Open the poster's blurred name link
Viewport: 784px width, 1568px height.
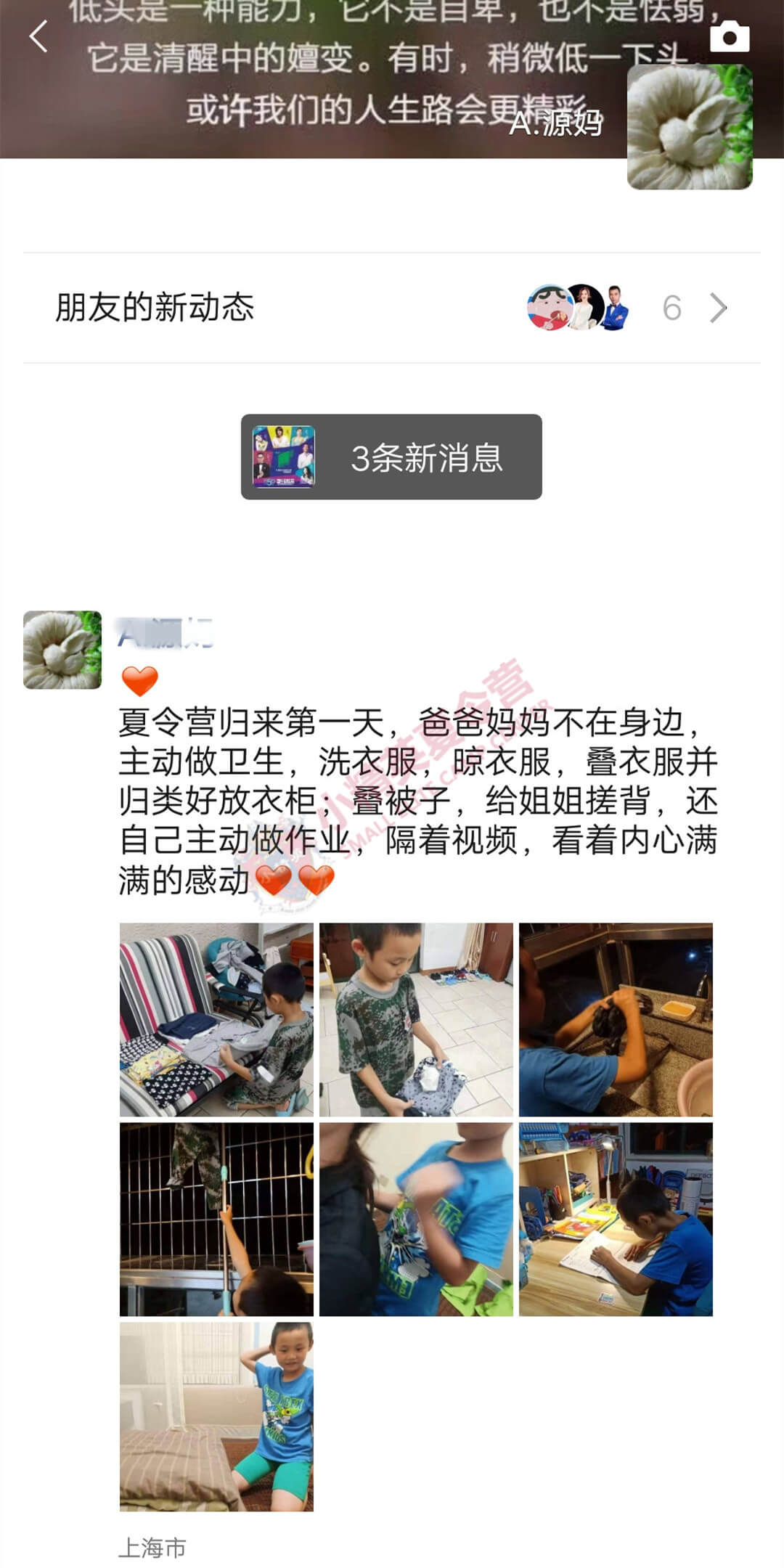(166, 634)
